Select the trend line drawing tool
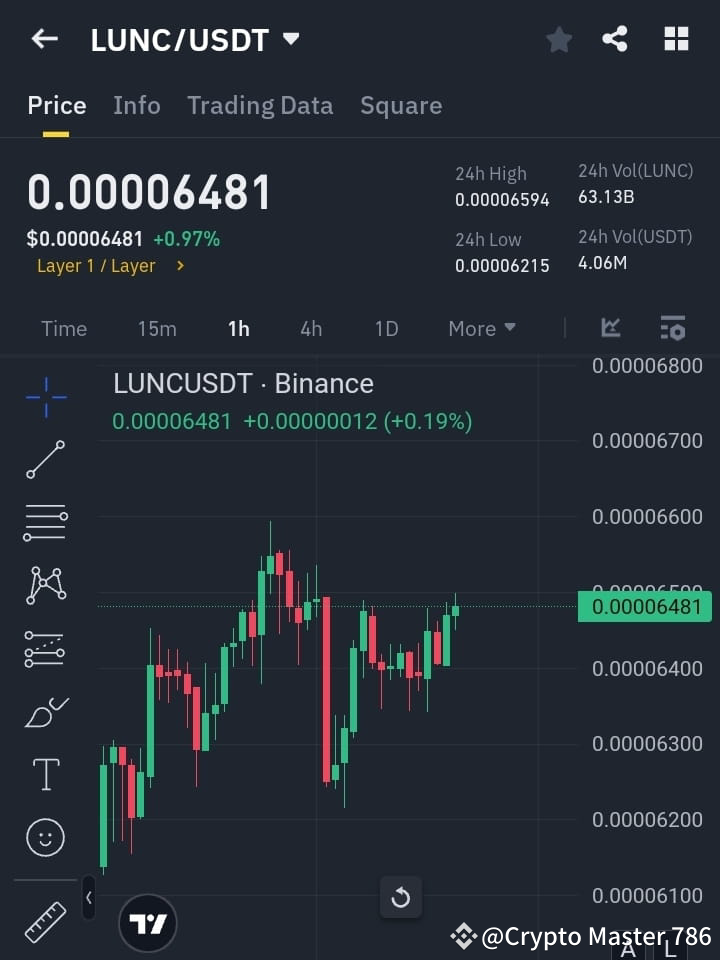Image resolution: width=720 pixels, height=960 pixels. pyautogui.click(x=44, y=460)
